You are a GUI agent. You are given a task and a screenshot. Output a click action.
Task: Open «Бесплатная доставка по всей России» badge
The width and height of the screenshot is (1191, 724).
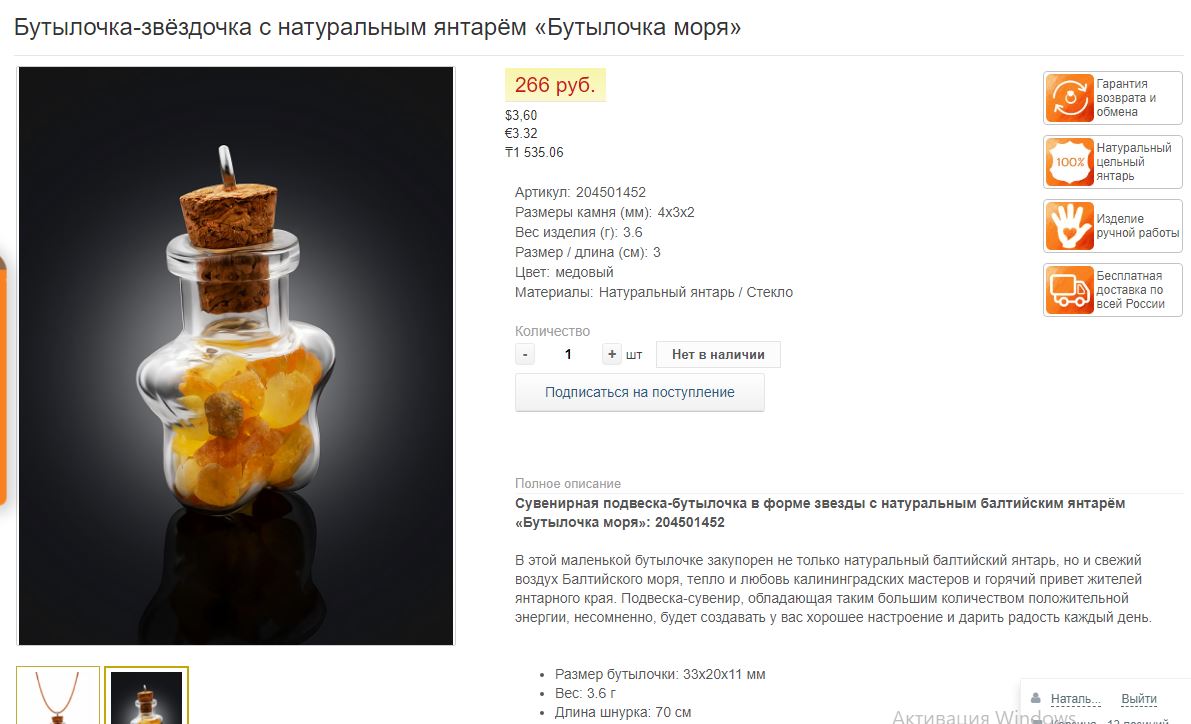click(1112, 290)
